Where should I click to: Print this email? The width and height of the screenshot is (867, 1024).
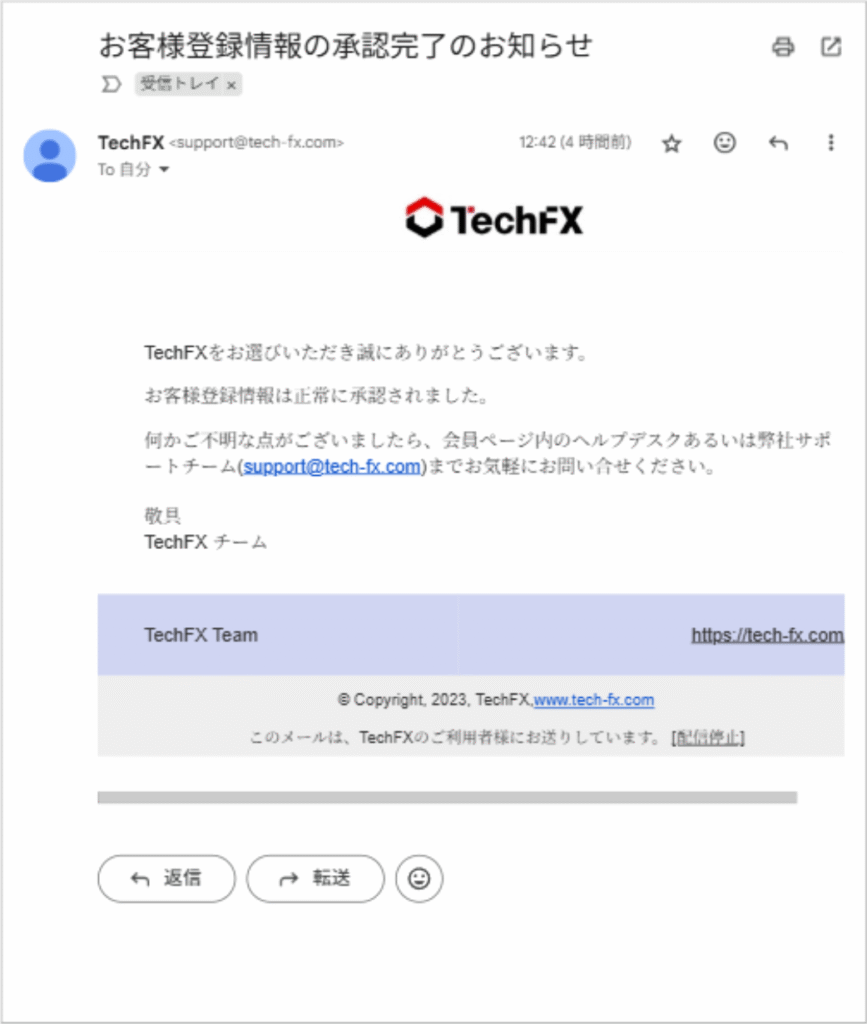click(x=783, y=46)
